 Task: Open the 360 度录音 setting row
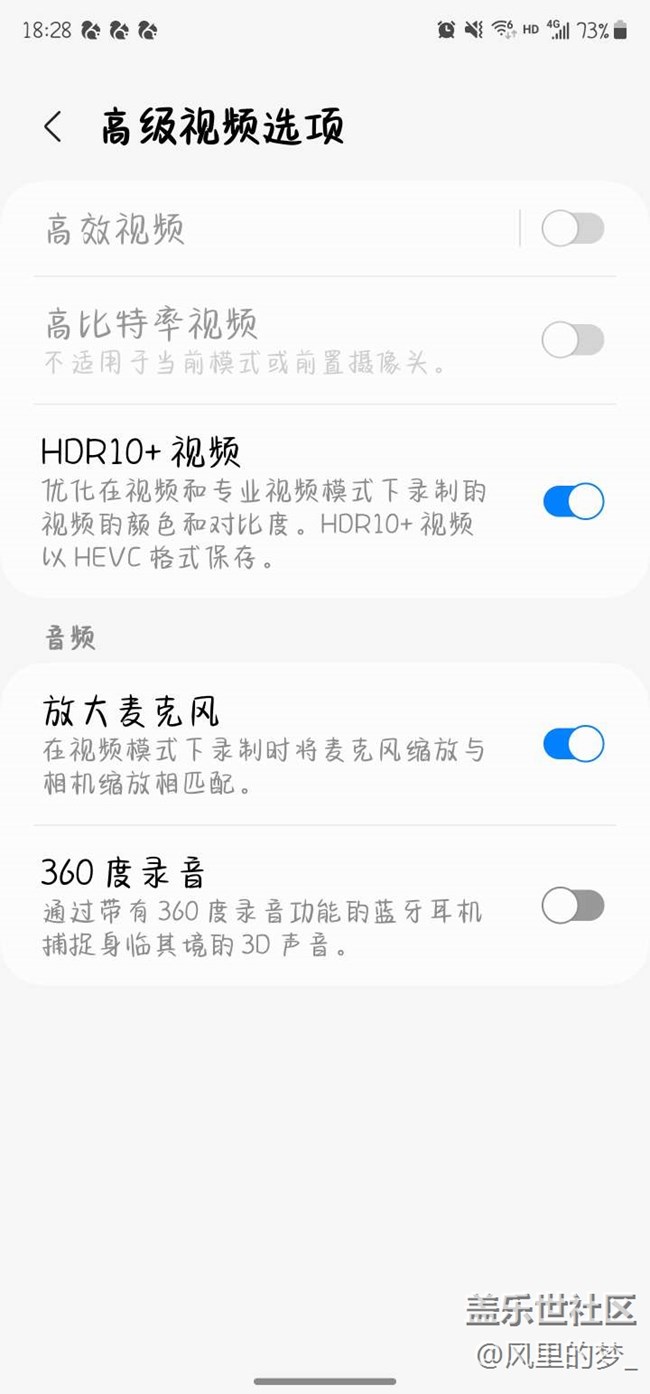coord(325,905)
